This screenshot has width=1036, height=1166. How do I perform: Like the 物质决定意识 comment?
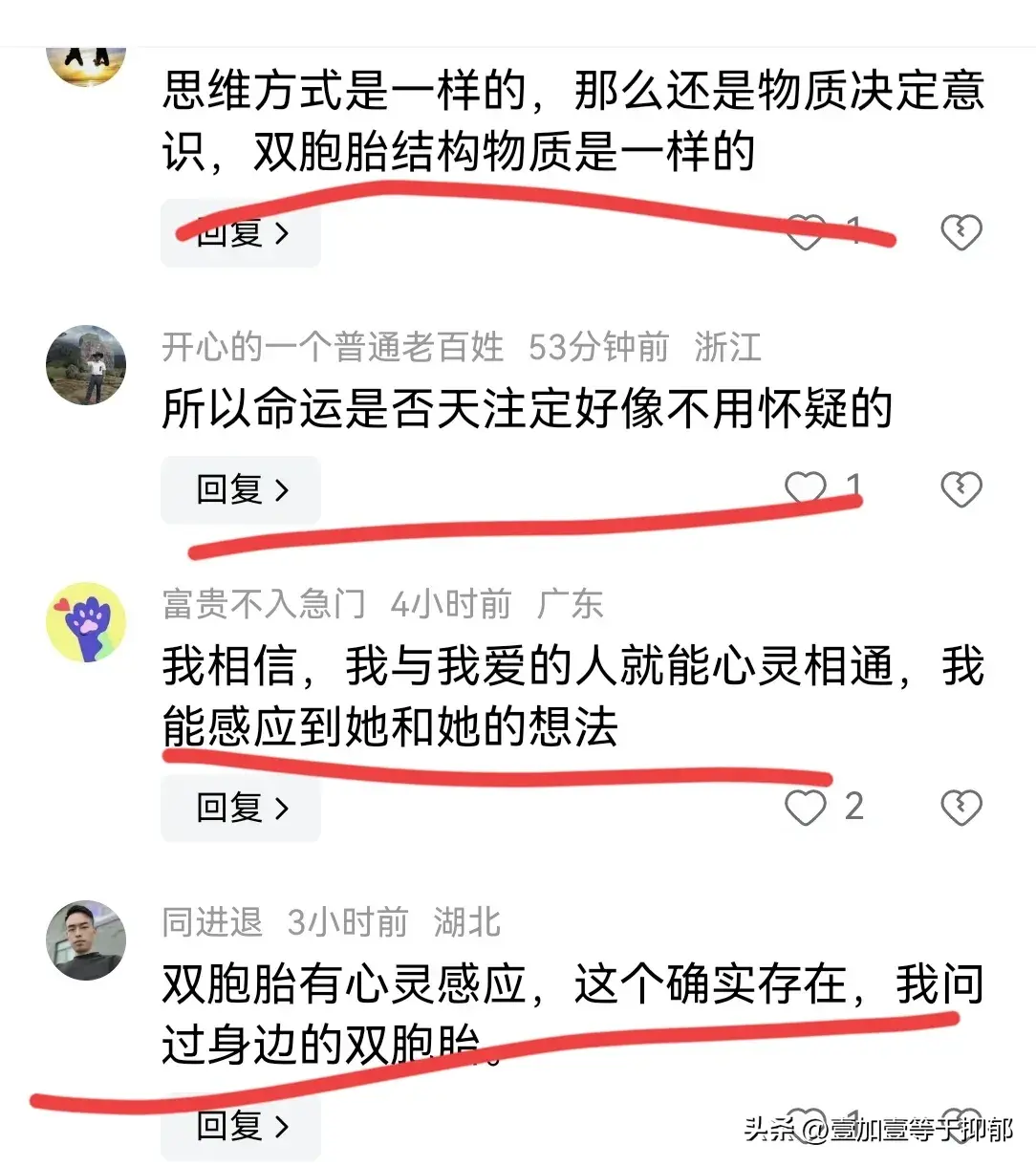point(805,230)
